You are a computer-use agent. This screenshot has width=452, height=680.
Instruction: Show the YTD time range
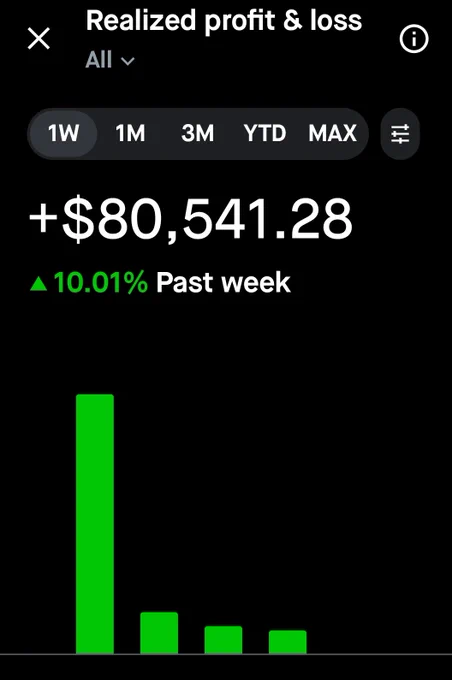point(265,133)
